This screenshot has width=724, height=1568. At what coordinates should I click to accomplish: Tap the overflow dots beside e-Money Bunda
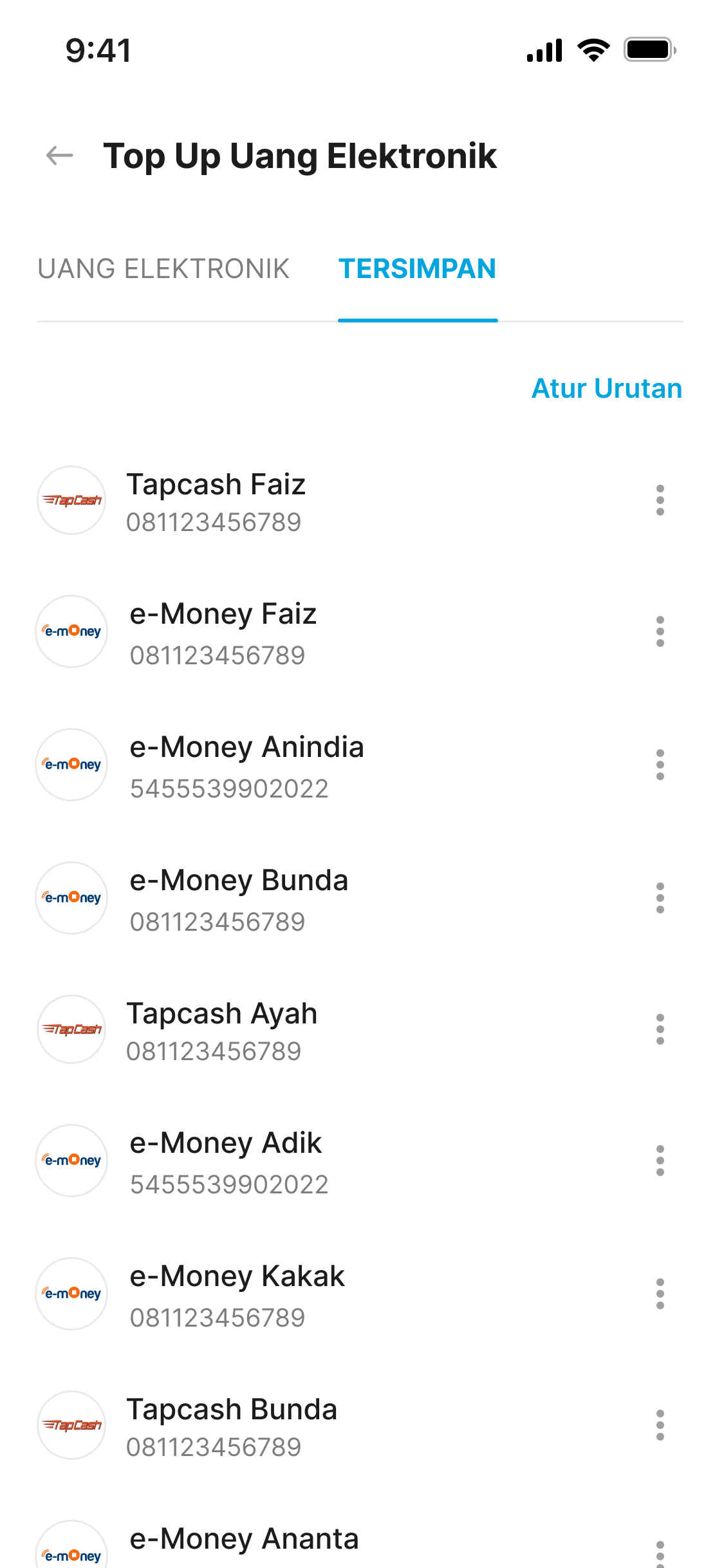pos(660,898)
